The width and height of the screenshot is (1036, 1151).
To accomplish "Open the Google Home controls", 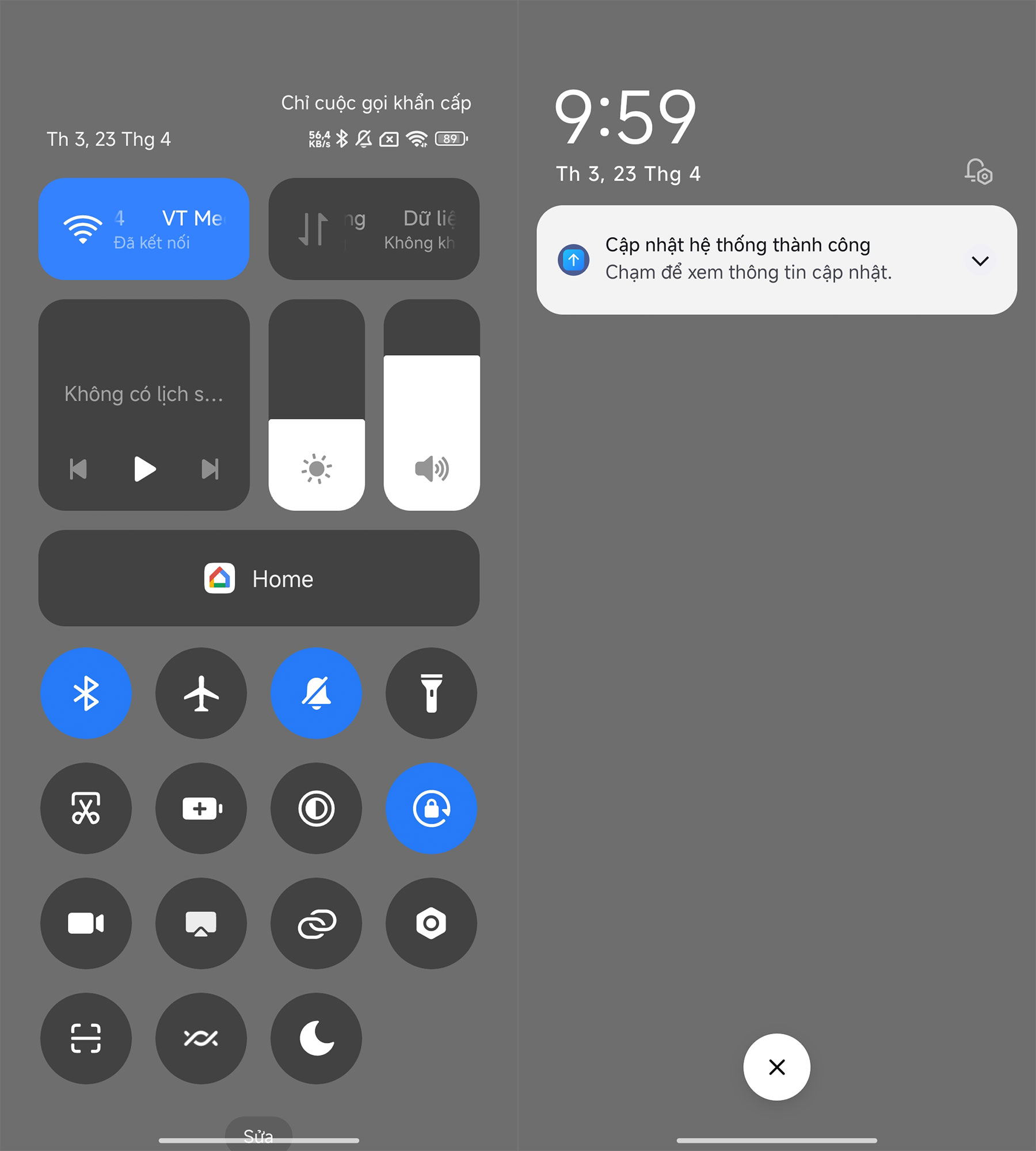I will 258,578.
